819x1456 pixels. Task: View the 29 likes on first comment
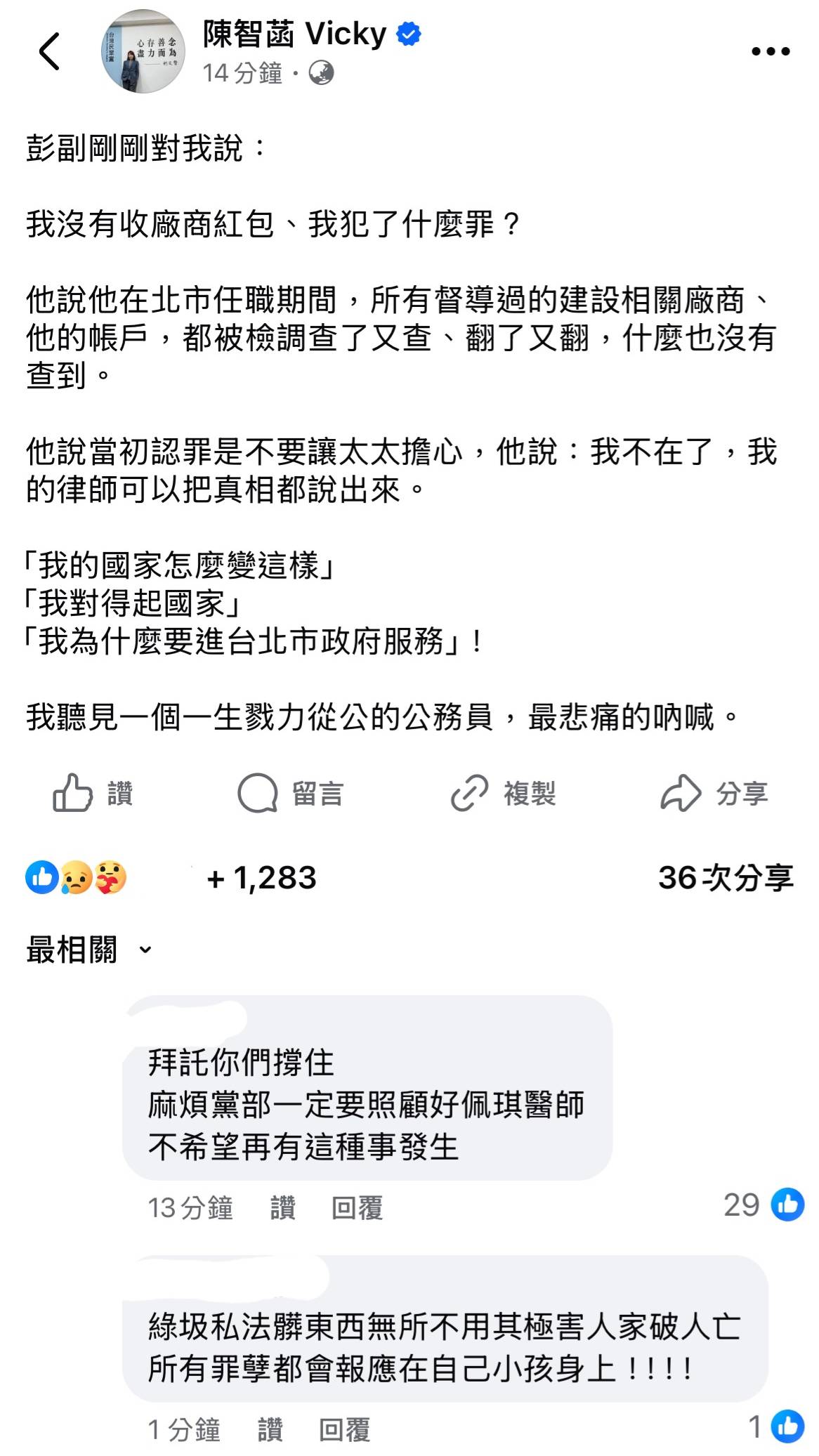click(x=764, y=1205)
